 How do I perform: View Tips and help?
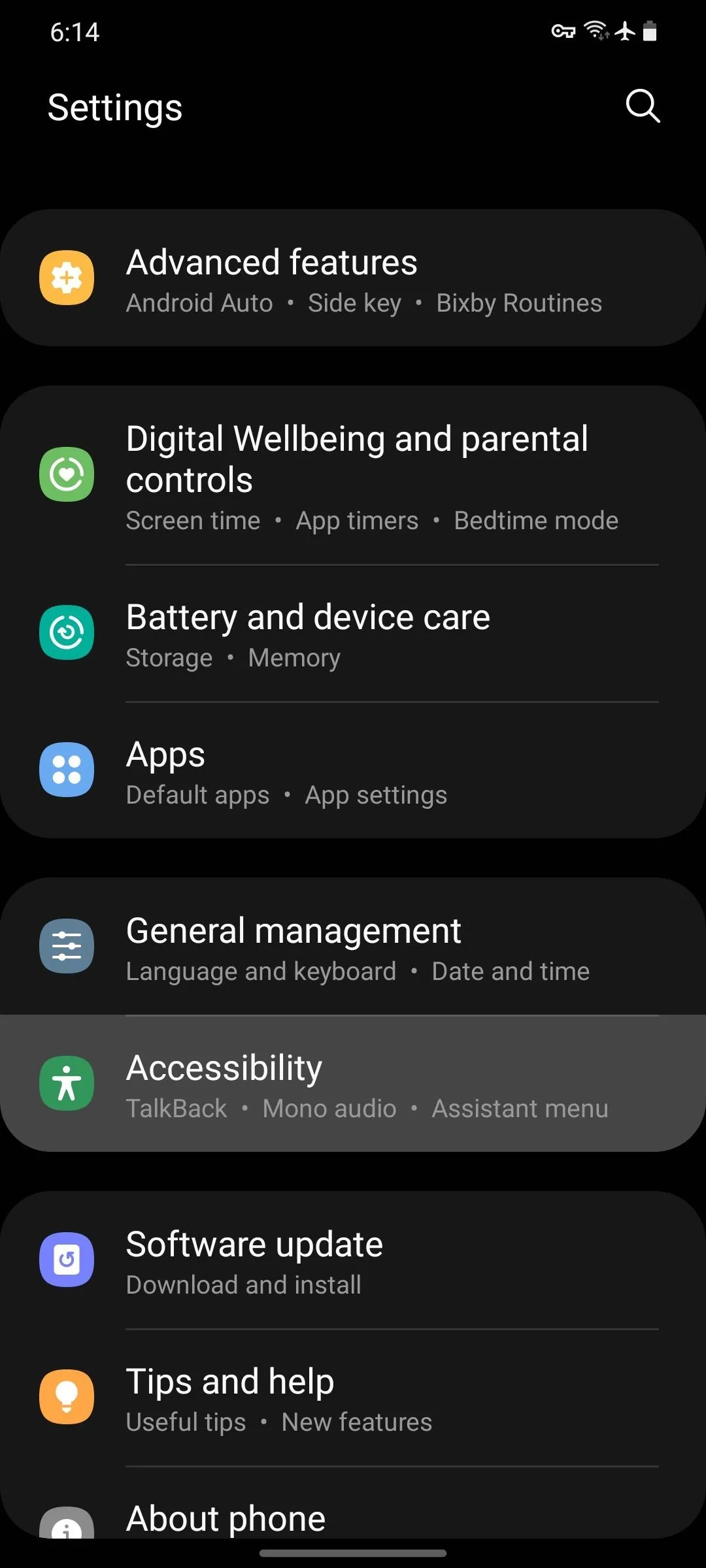point(353,1397)
